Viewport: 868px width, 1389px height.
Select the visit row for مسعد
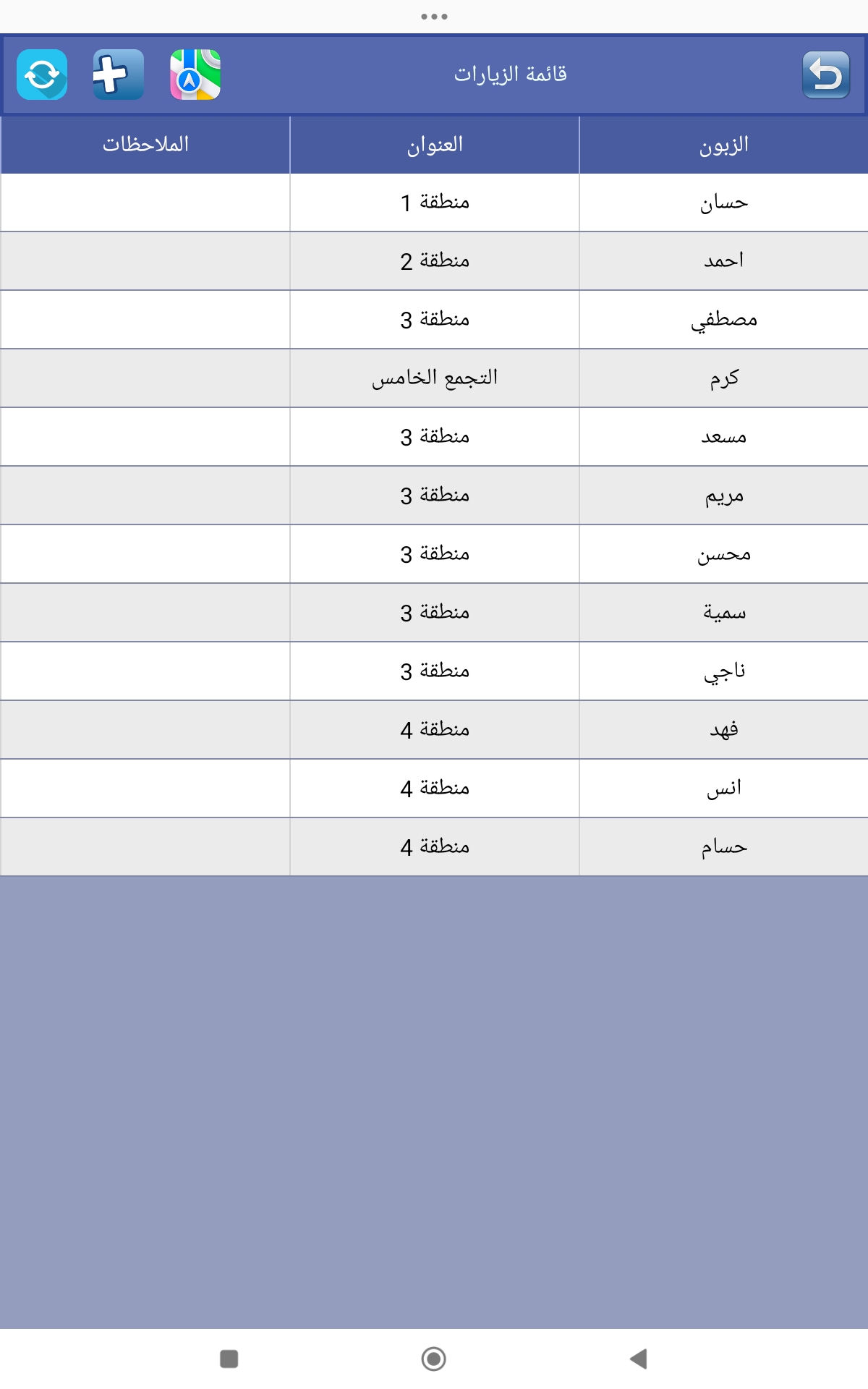434,437
